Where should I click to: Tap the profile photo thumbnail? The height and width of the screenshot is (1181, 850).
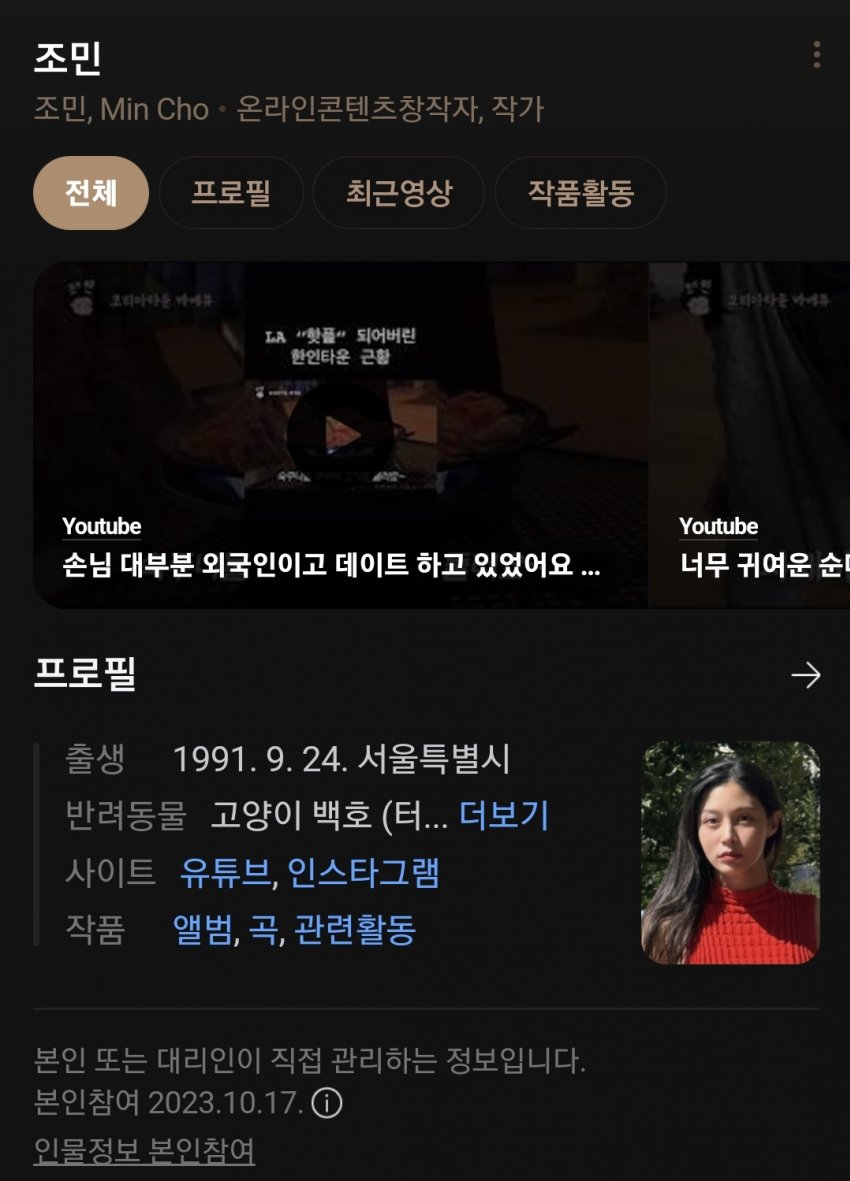point(730,852)
